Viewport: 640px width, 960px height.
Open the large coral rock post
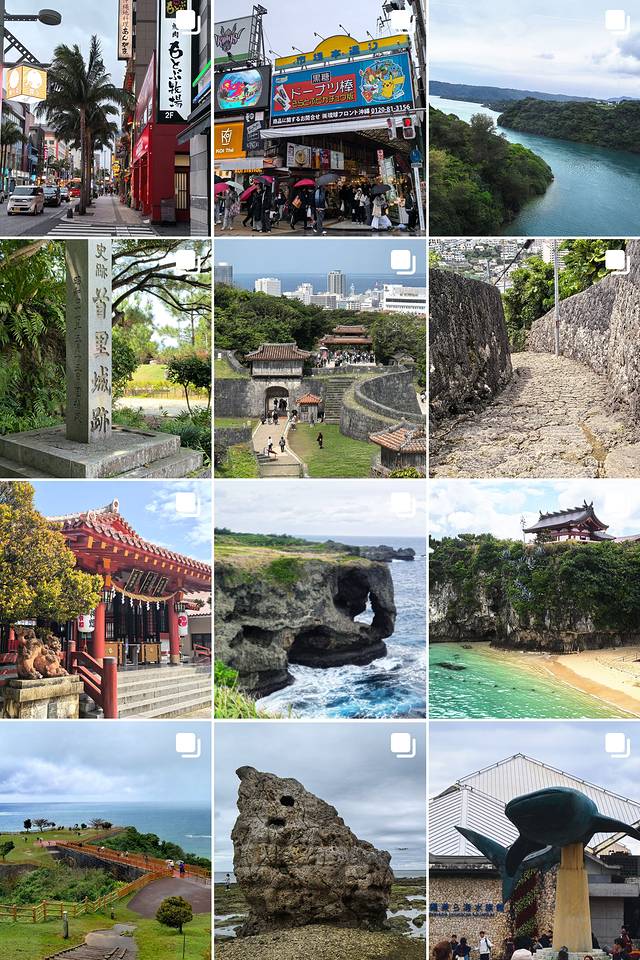point(319,841)
